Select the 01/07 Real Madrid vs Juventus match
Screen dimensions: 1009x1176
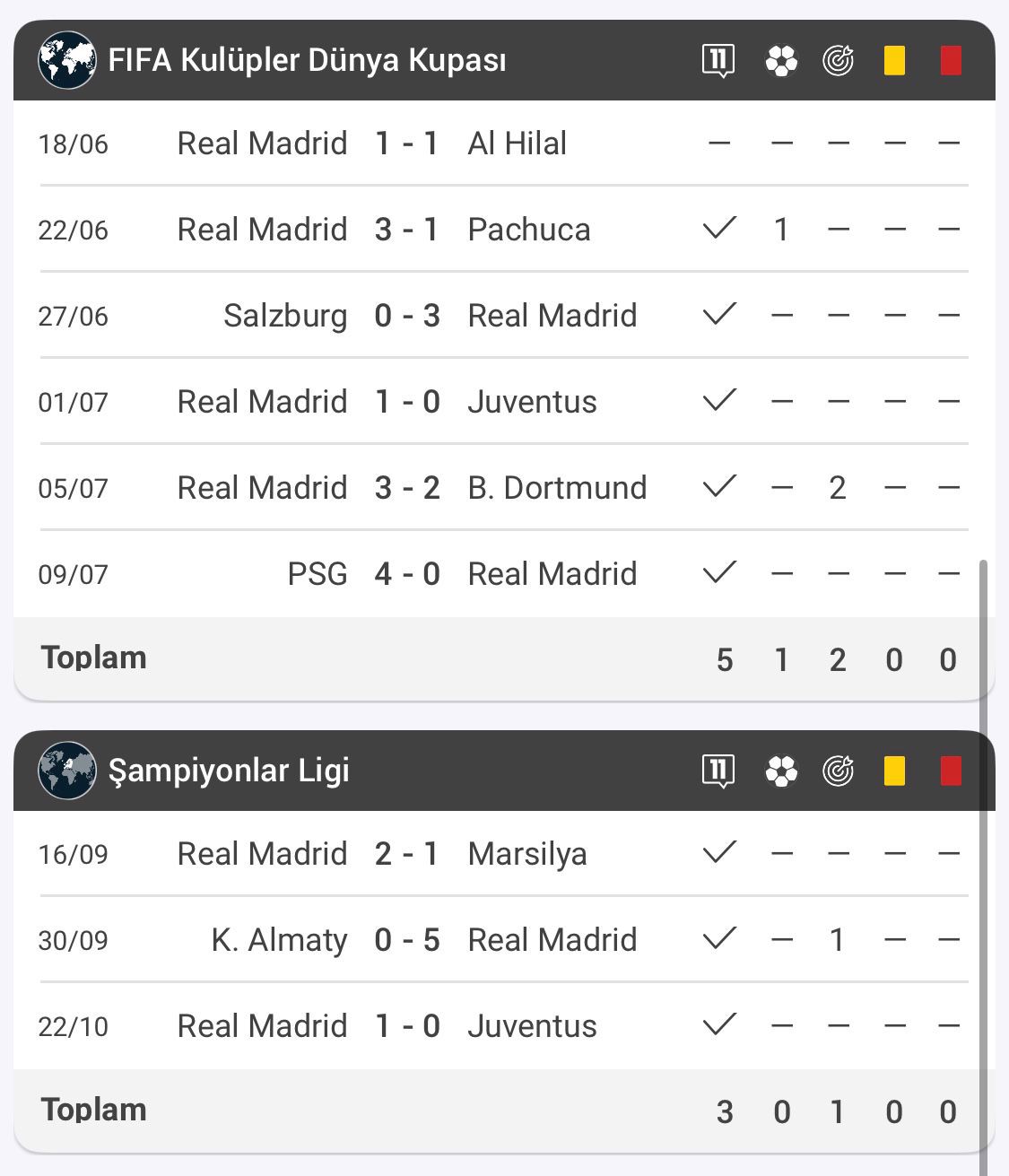406,402
